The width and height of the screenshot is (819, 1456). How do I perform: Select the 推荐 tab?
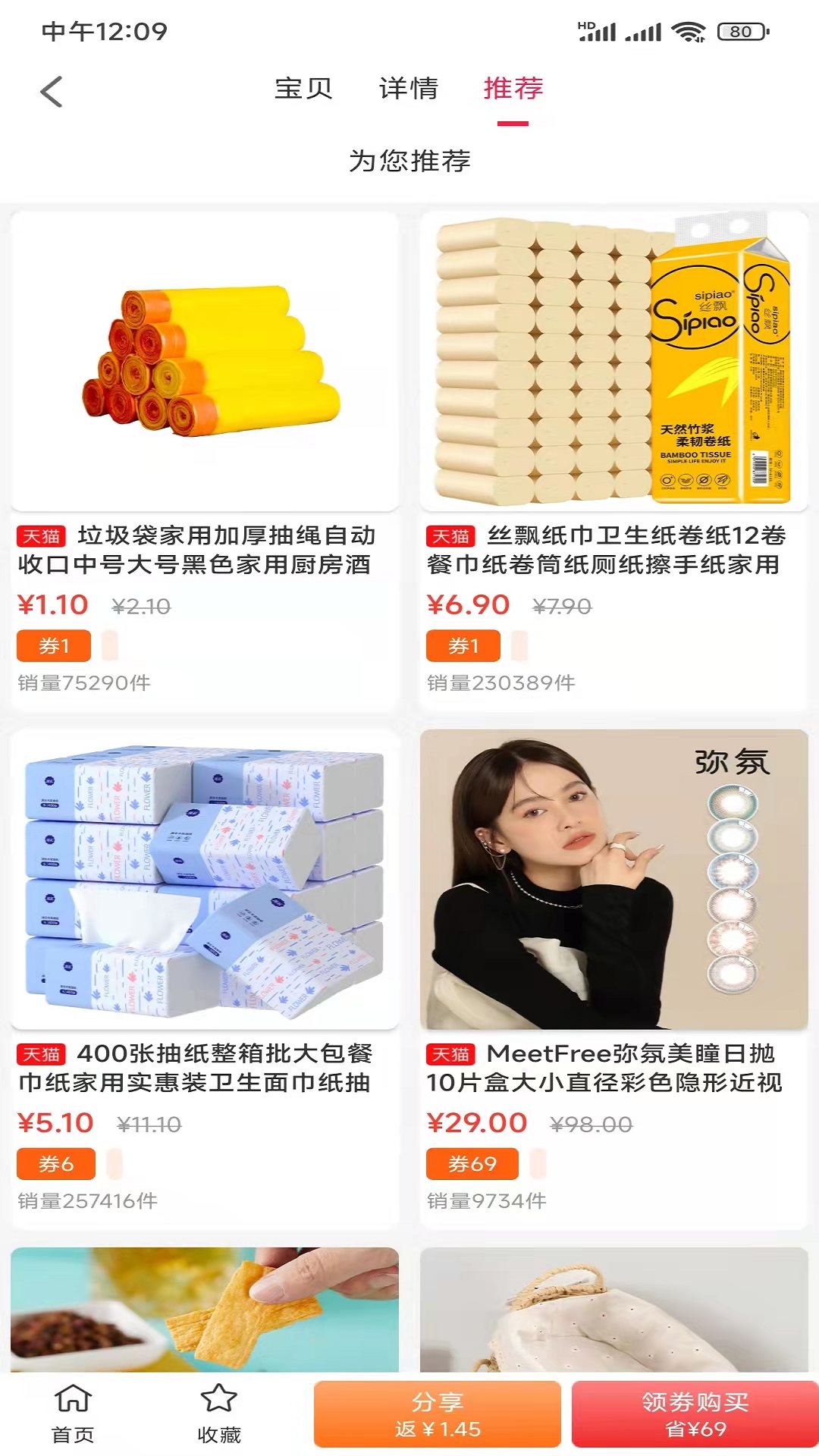[x=513, y=90]
